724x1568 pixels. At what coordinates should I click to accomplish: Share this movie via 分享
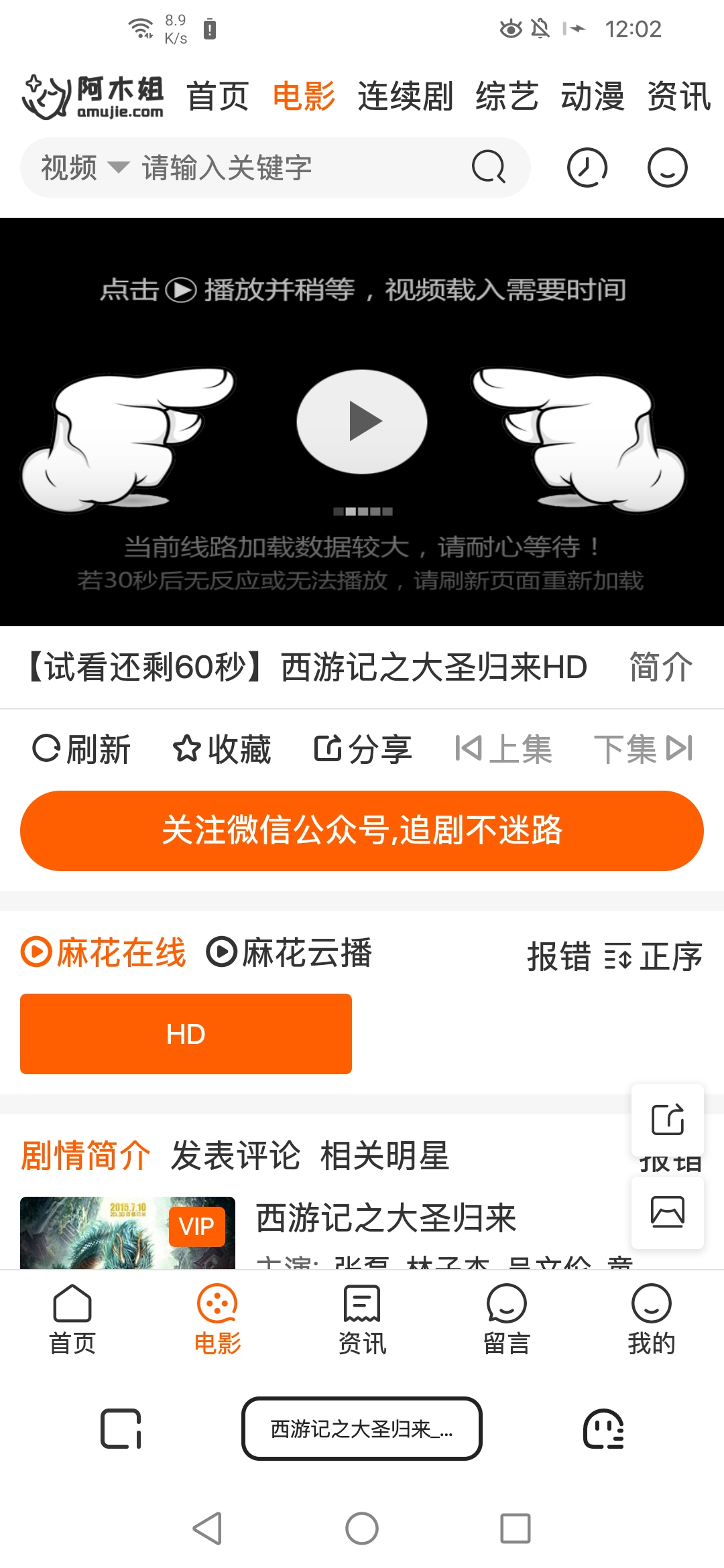(363, 748)
